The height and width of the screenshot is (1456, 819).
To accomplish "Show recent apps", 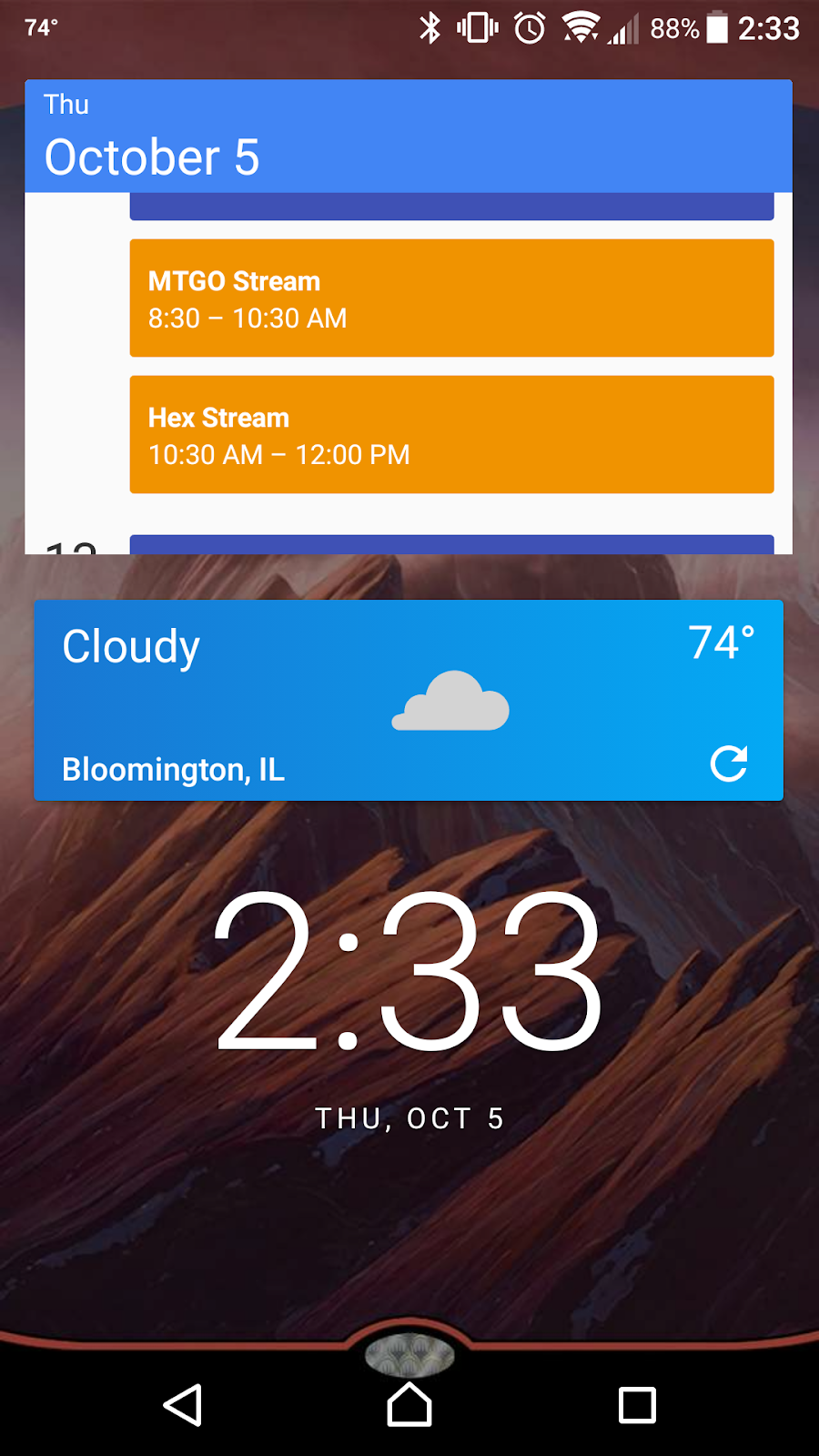I will click(x=637, y=1405).
